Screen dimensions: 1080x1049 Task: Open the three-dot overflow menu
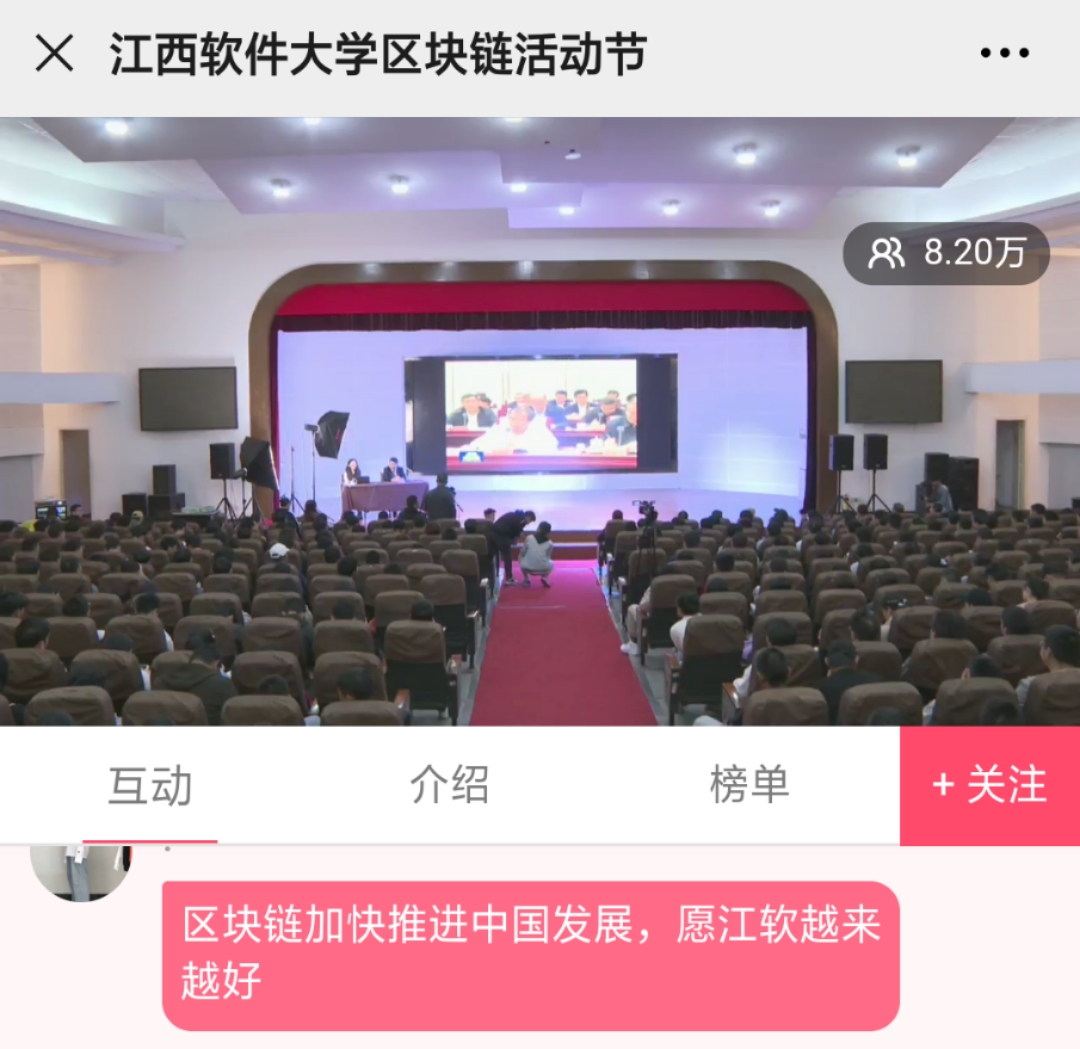pyautogui.click(x=1004, y=54)
